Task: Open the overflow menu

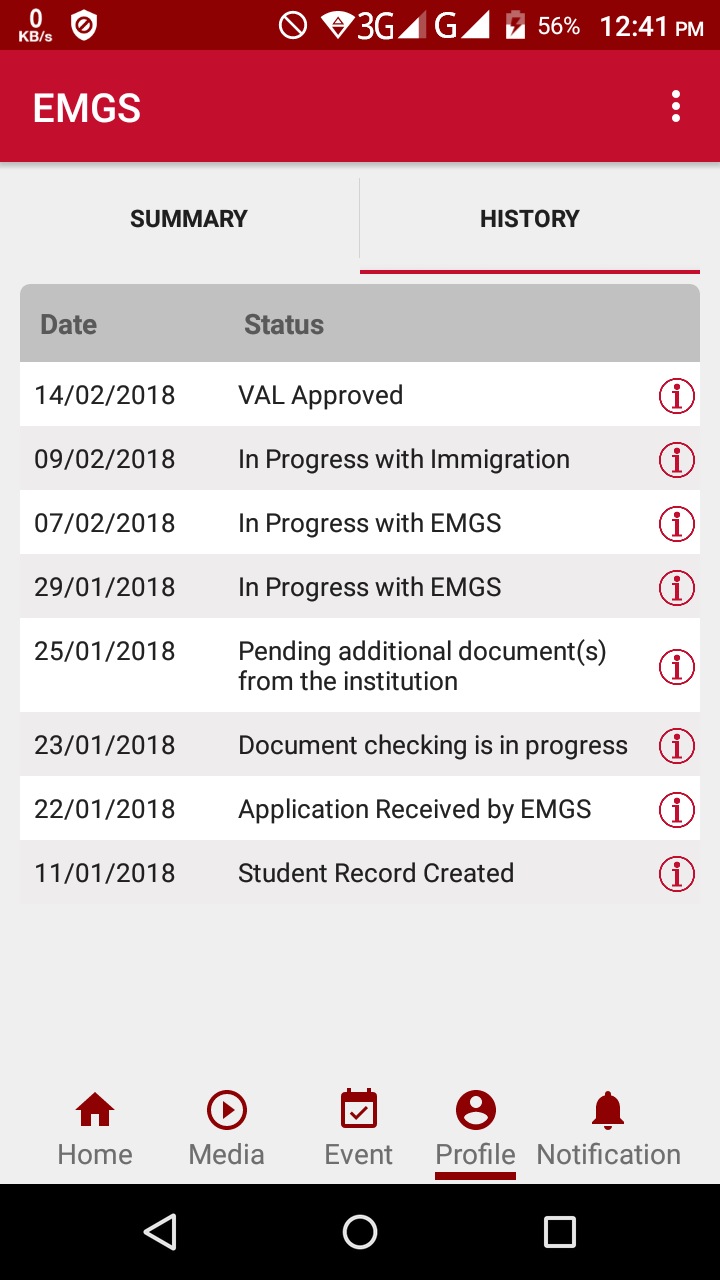Action: tap(676, 107)
